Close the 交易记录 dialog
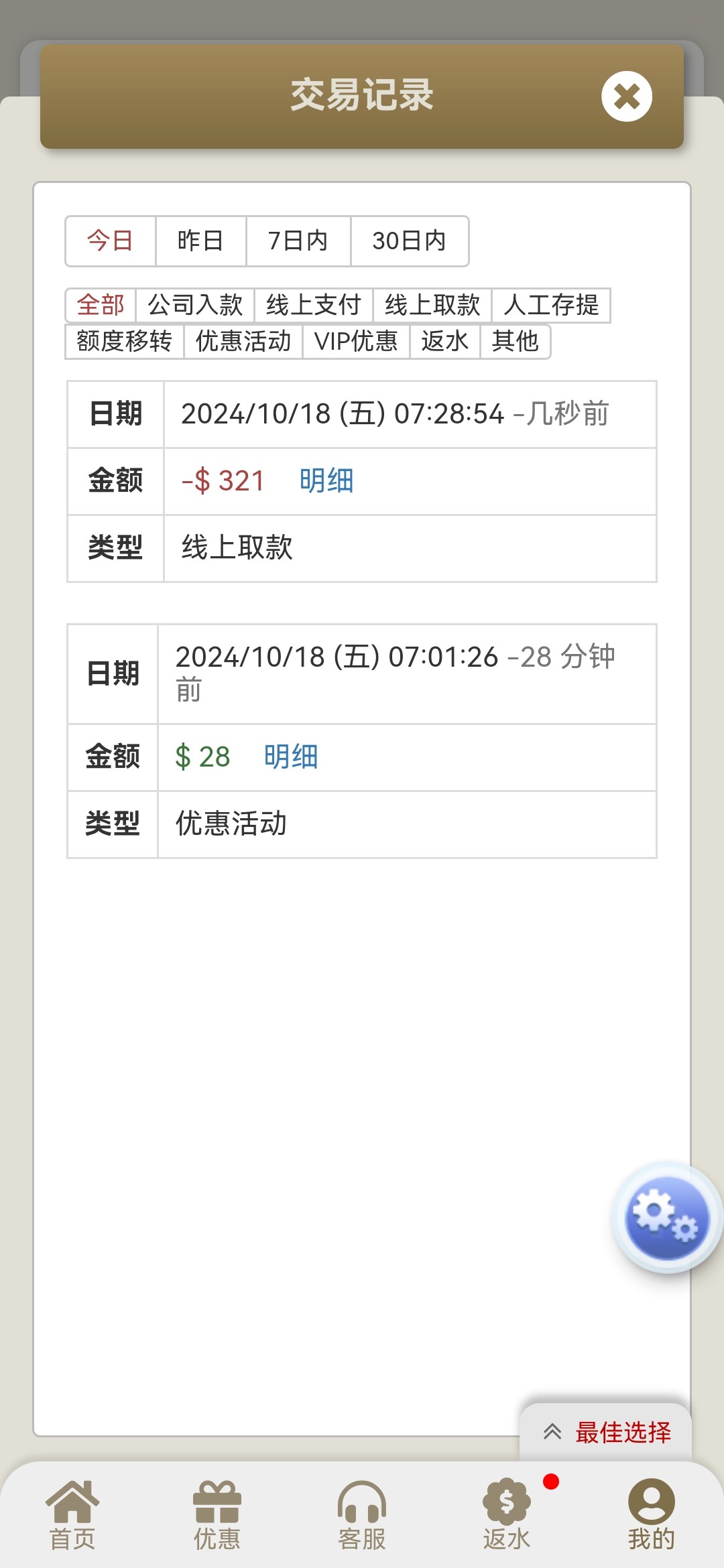724x1568 pixels. coord(627,96)
